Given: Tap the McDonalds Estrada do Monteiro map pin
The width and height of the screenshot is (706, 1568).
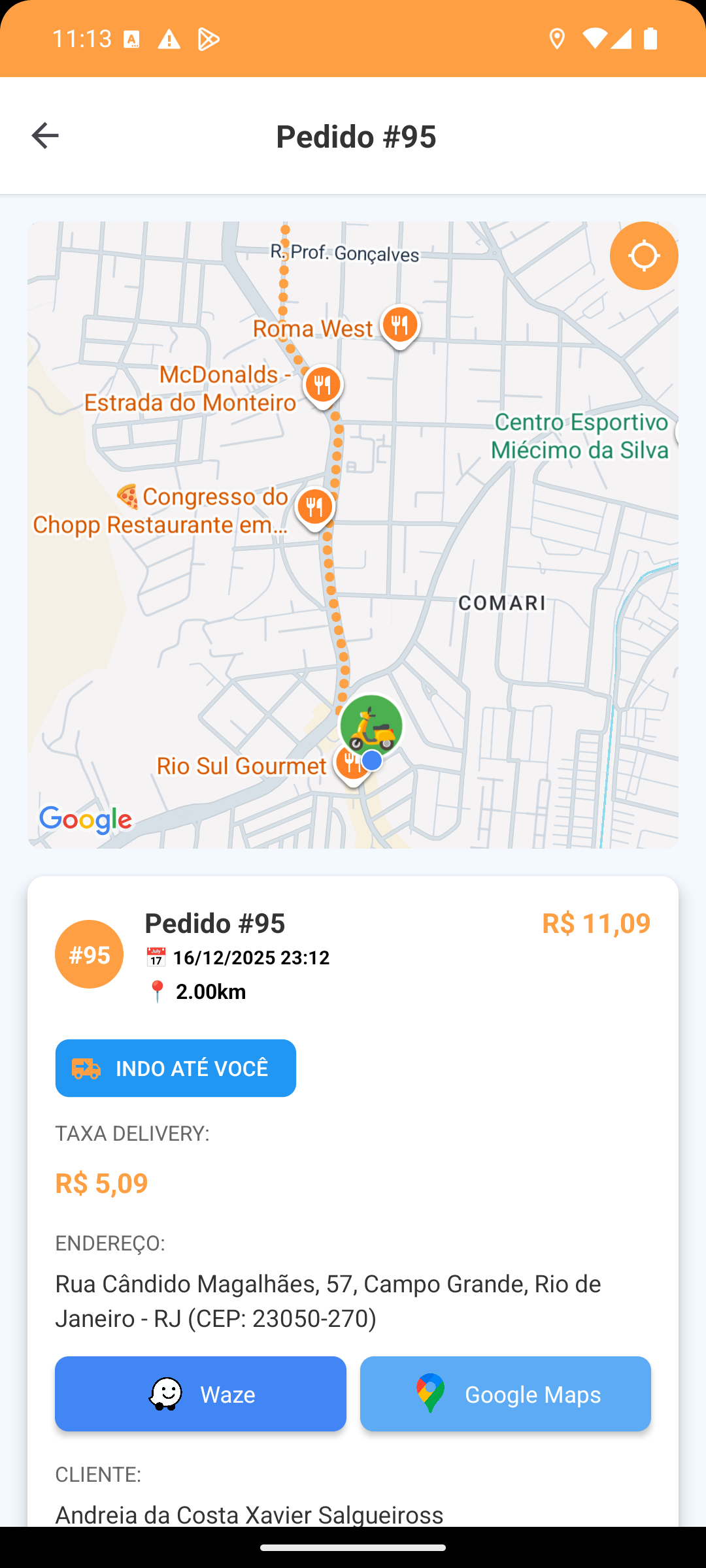Looking at the screenshot, I should (323, 385).
